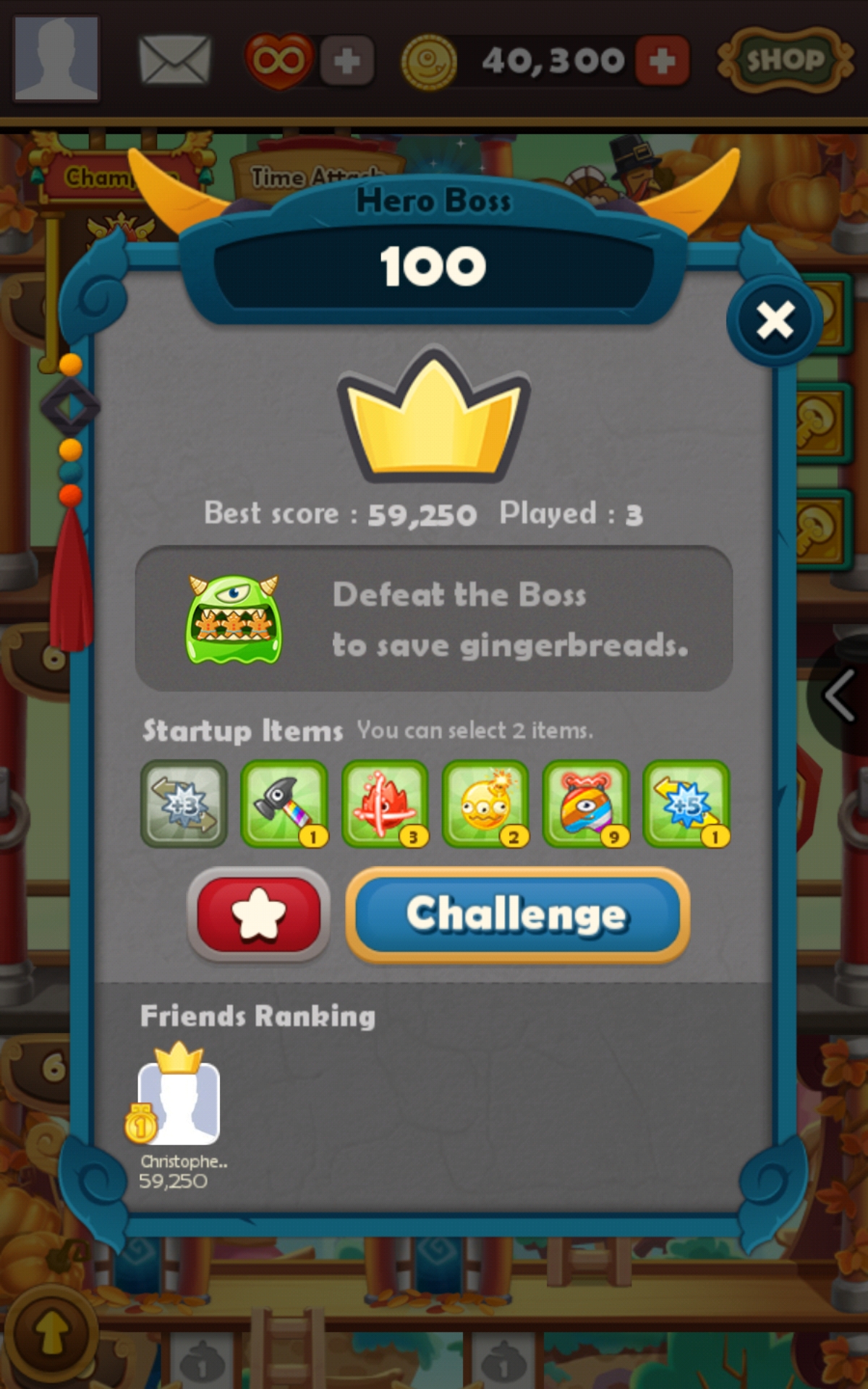Select the rainbow hammer startup item
This screenshot has width=868, height=1389.
pos(284,803)
